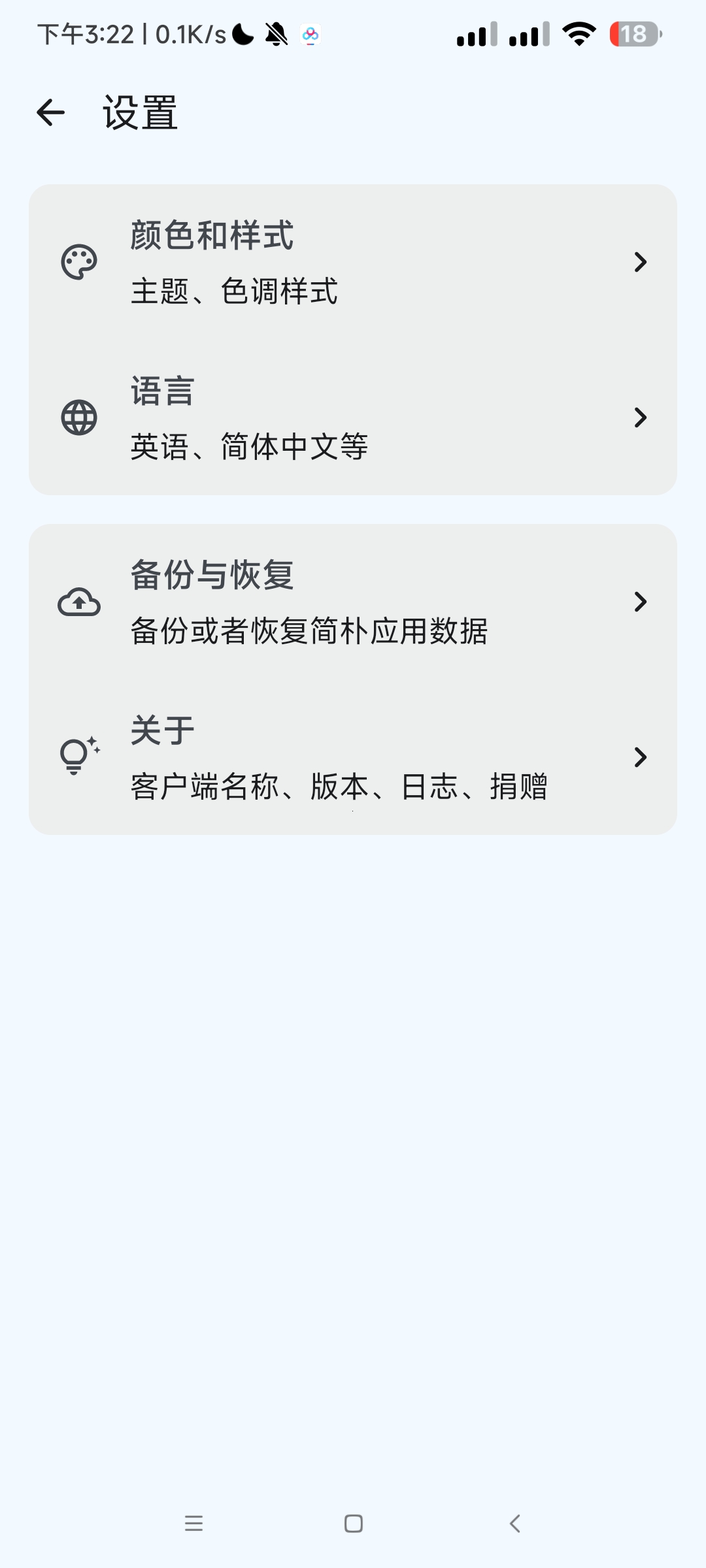Go back from the 设置 screen
Screen dimensions: 706x1568
tap(51, 112)
